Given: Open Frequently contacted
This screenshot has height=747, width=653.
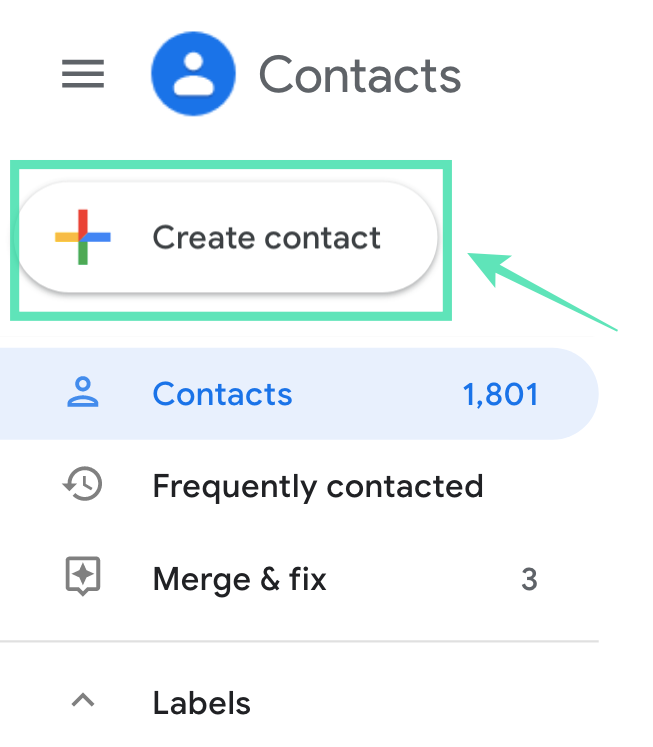Looking at the screenshot, I should [x=317, y=487].
